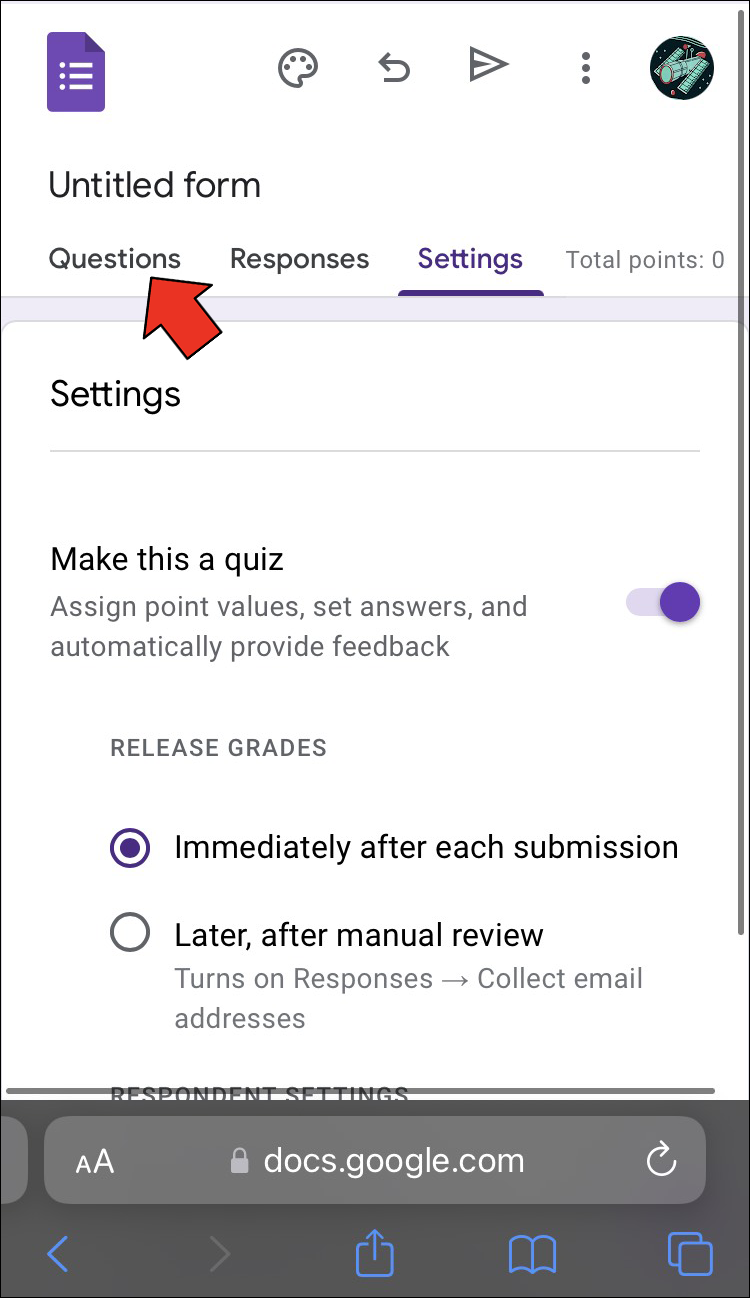Image resolution: width=750 pixels, height=1298 pixels.
Task: Undo the last change
Action: (x=394, y=68)
